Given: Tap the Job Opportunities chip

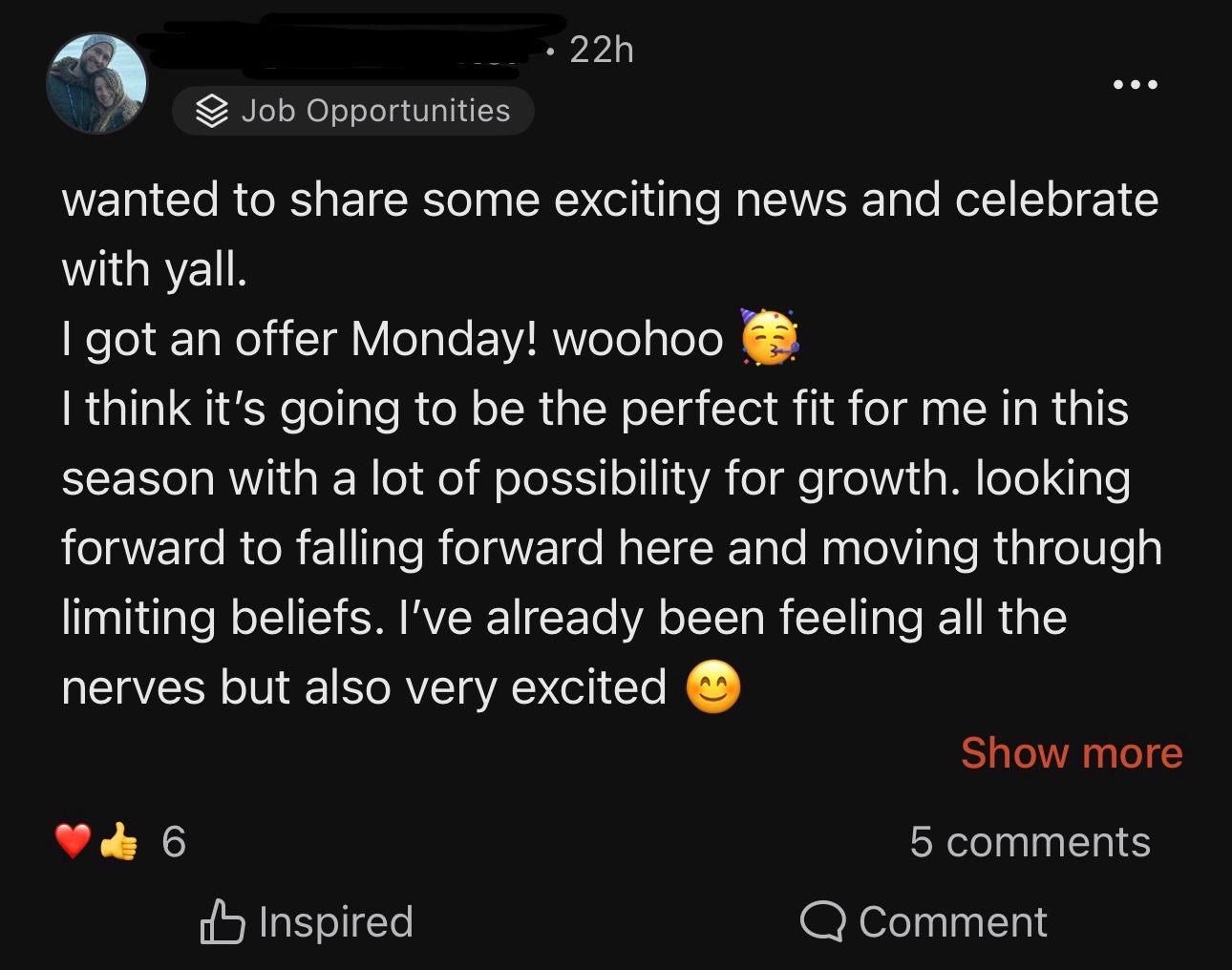Looking at the screenshot, I should tap(352, 111).
